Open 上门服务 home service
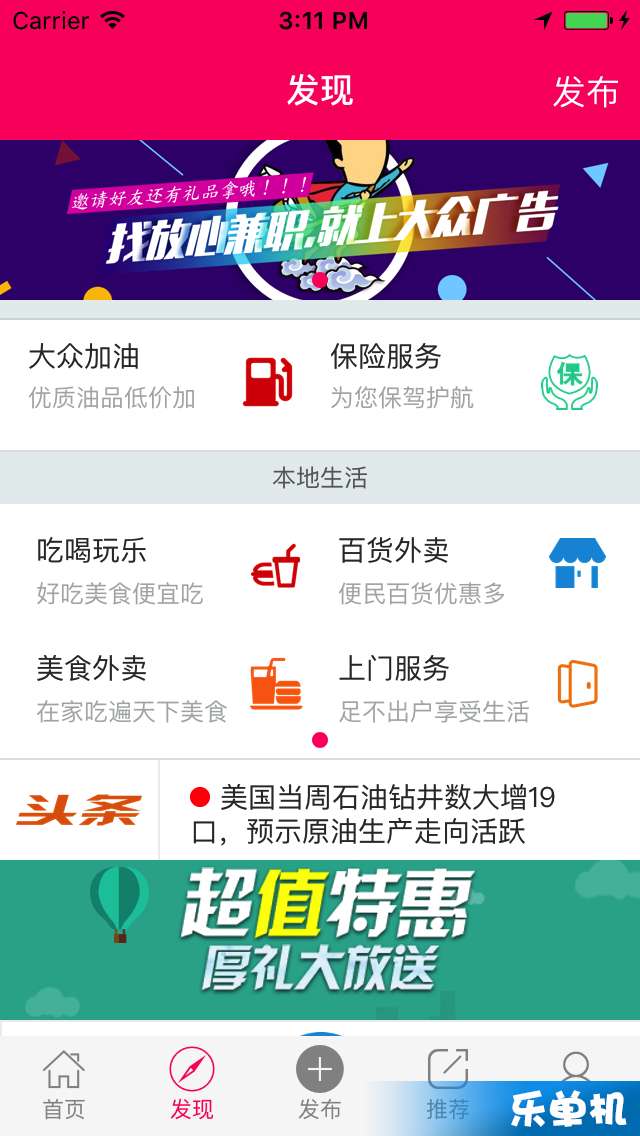The image size is (640, 1136). click(470, 688)
